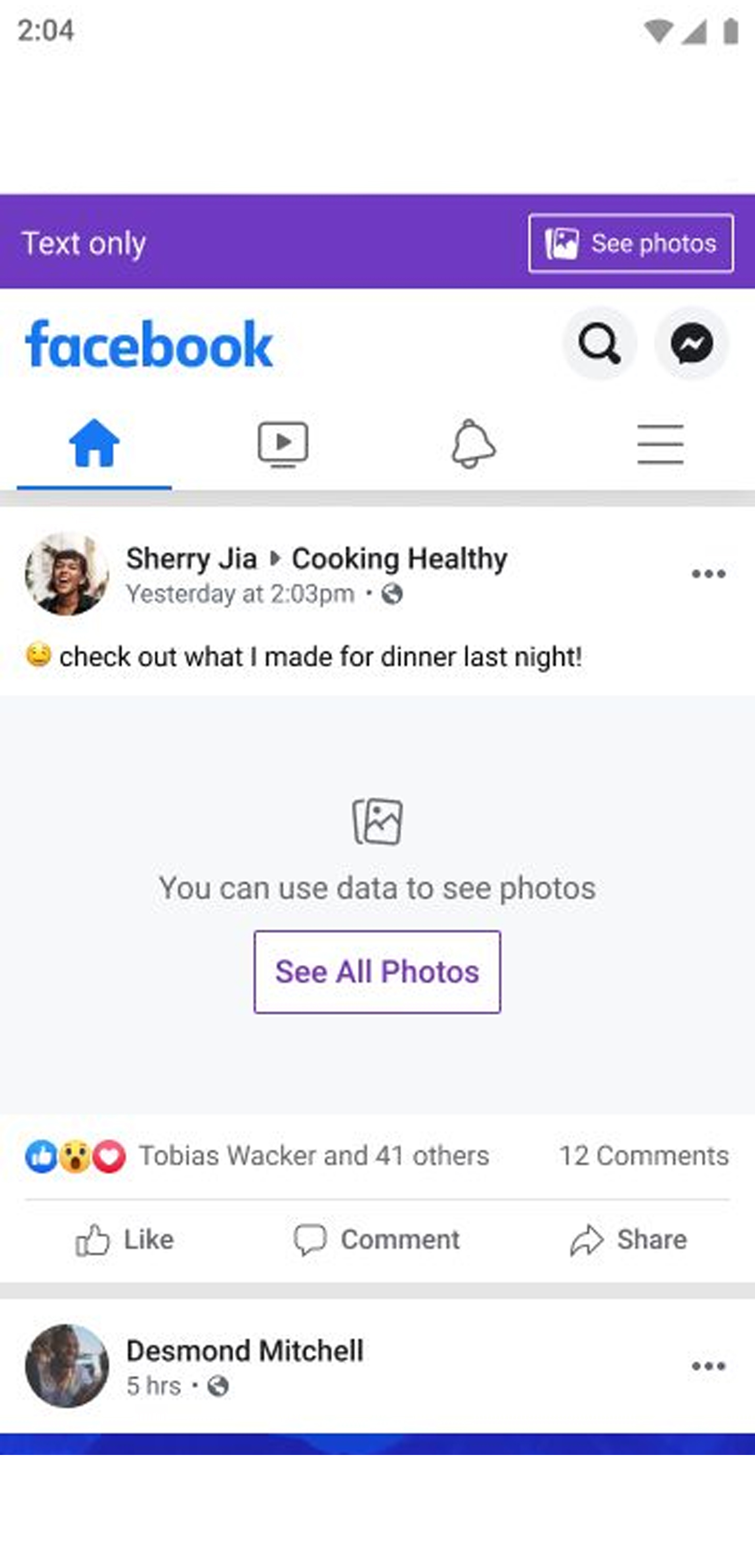Switch to the Watch video tab
The width and height of the screenshot is (755, 1568).
(x=282, y=444)
